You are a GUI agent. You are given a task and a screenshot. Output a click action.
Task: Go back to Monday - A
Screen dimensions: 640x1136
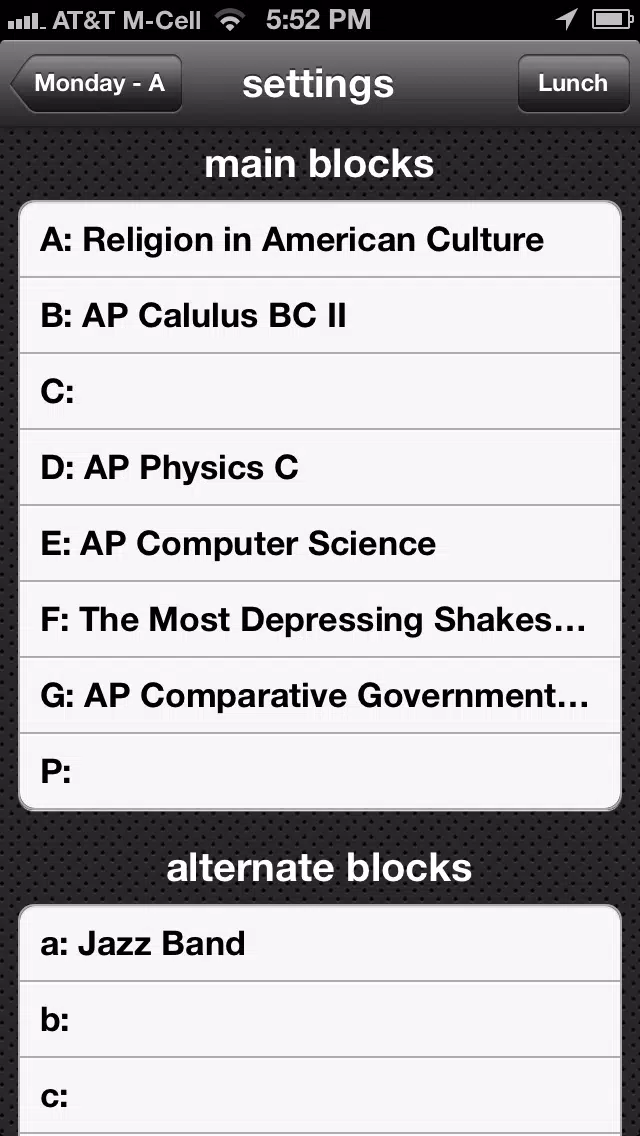tap(96, 83)
